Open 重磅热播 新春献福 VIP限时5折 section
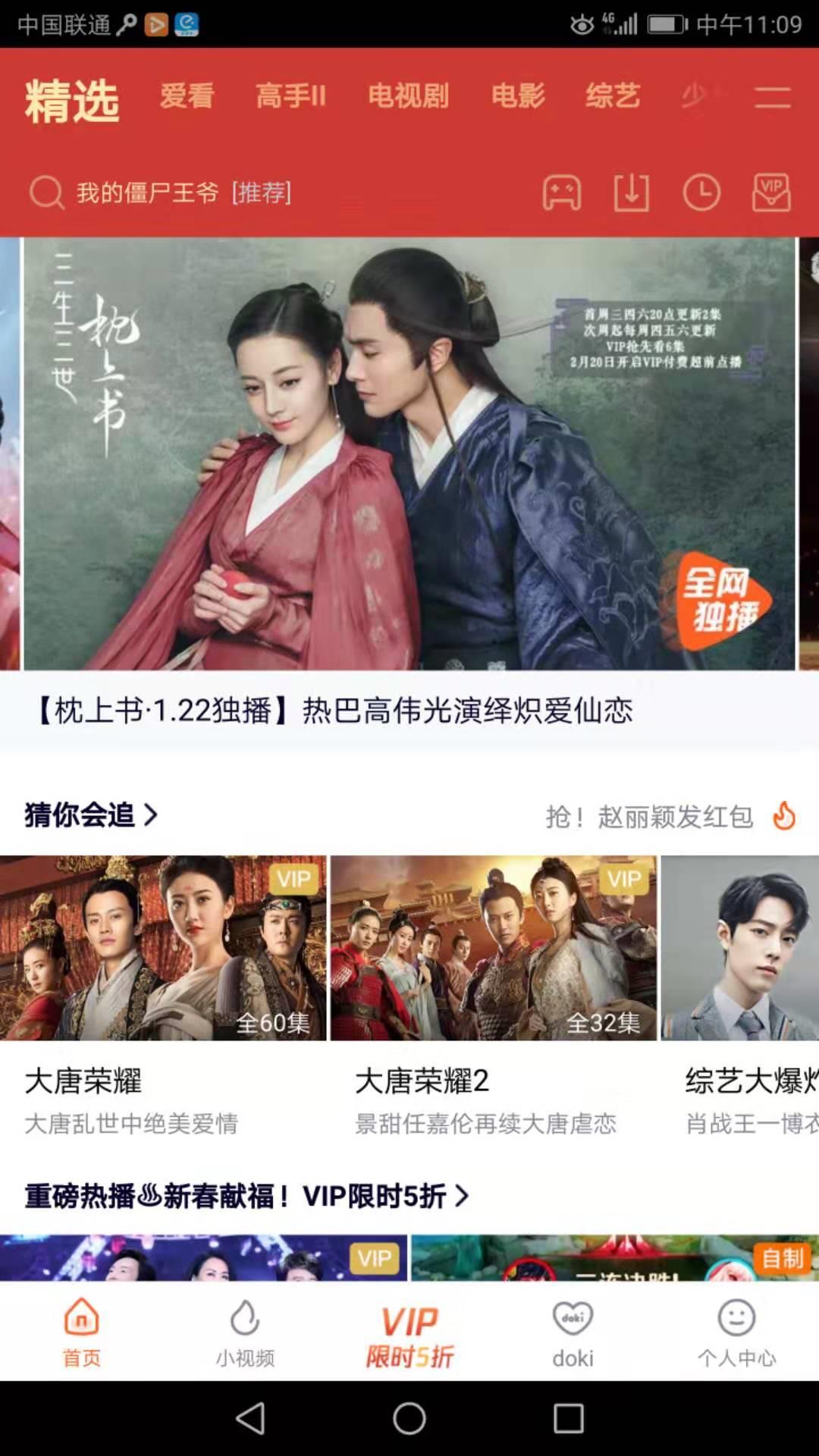The width and height of the screenshot is (819, 1456). click(x=246, y=1197)
